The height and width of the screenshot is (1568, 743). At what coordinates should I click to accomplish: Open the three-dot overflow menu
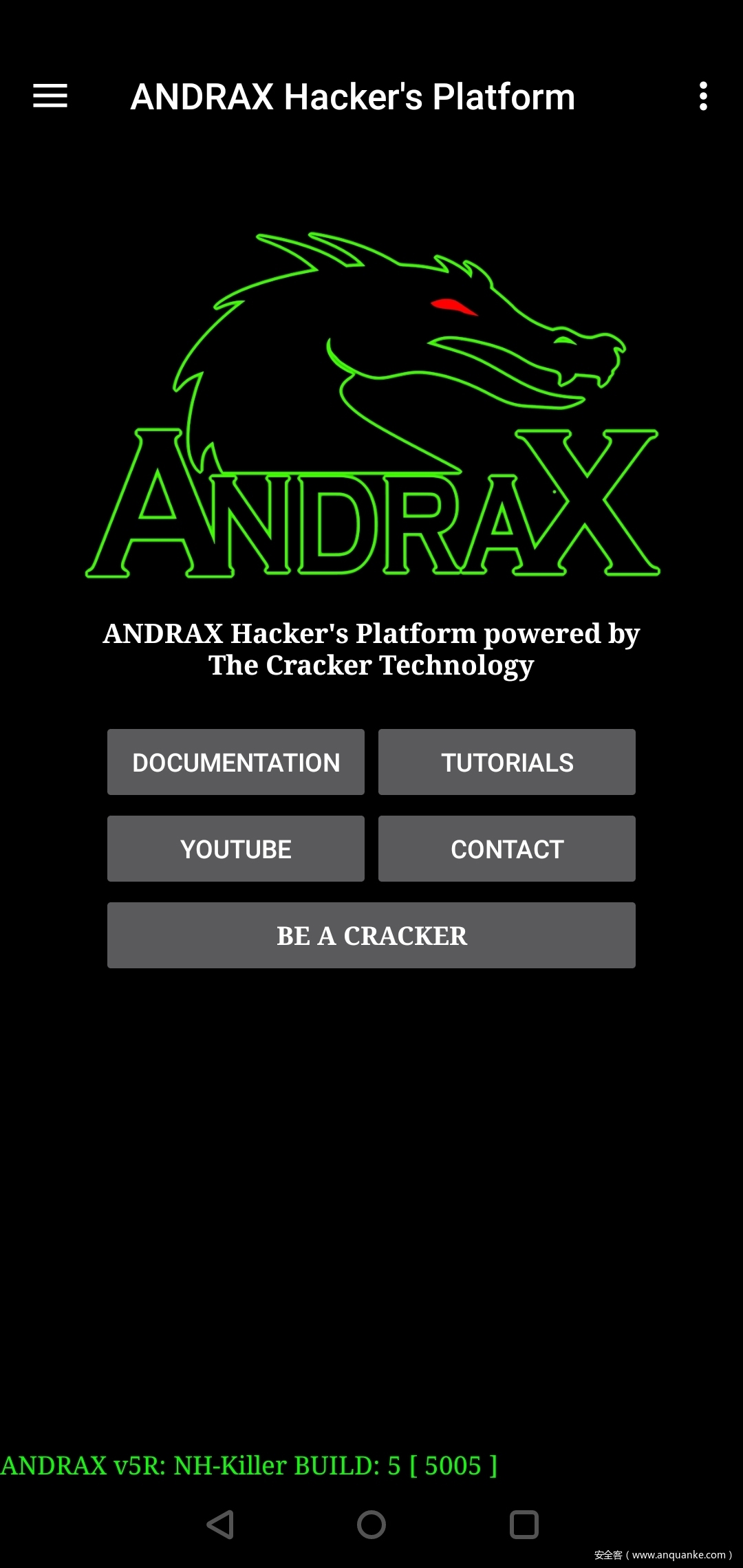pyautogui.click(x=703, y=96)
